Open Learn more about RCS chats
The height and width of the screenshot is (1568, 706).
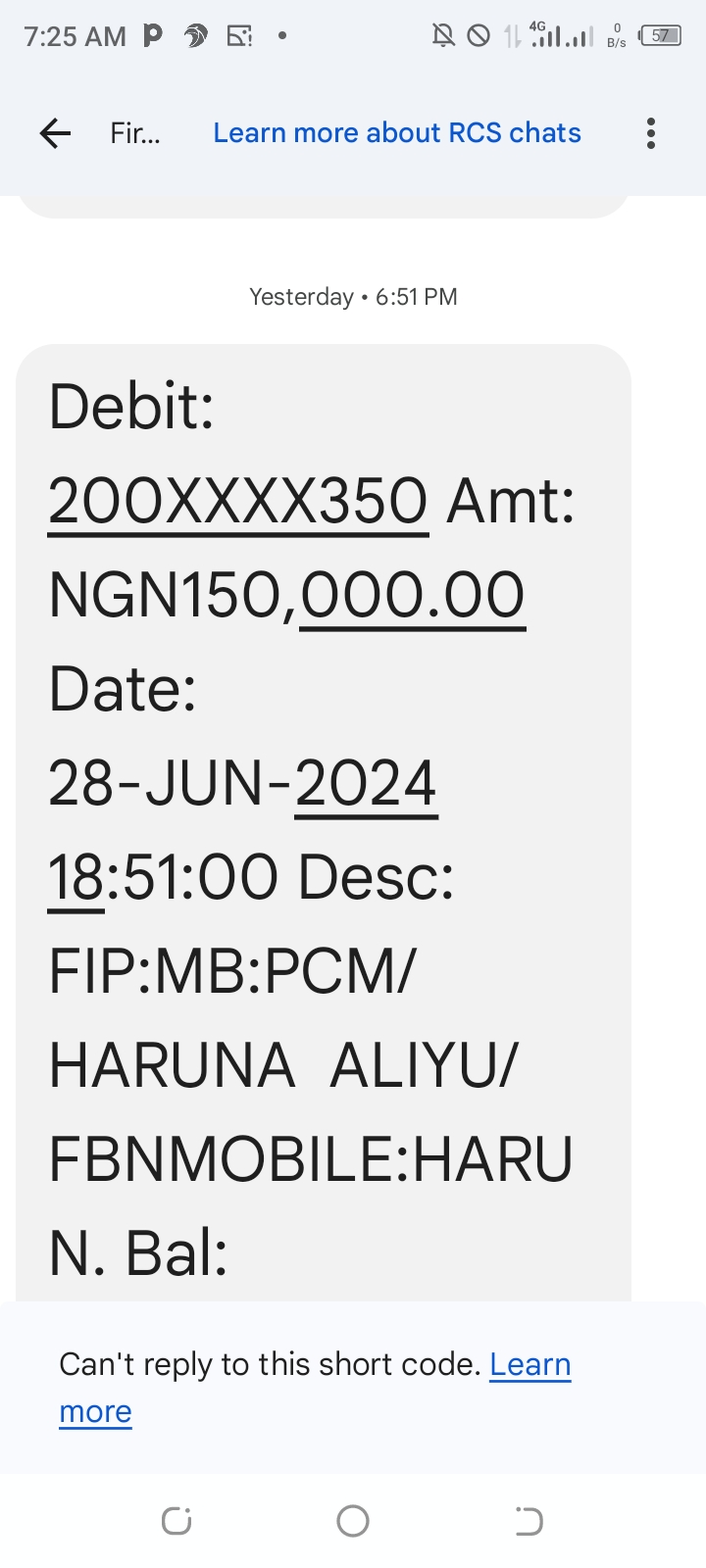point(397,133)
